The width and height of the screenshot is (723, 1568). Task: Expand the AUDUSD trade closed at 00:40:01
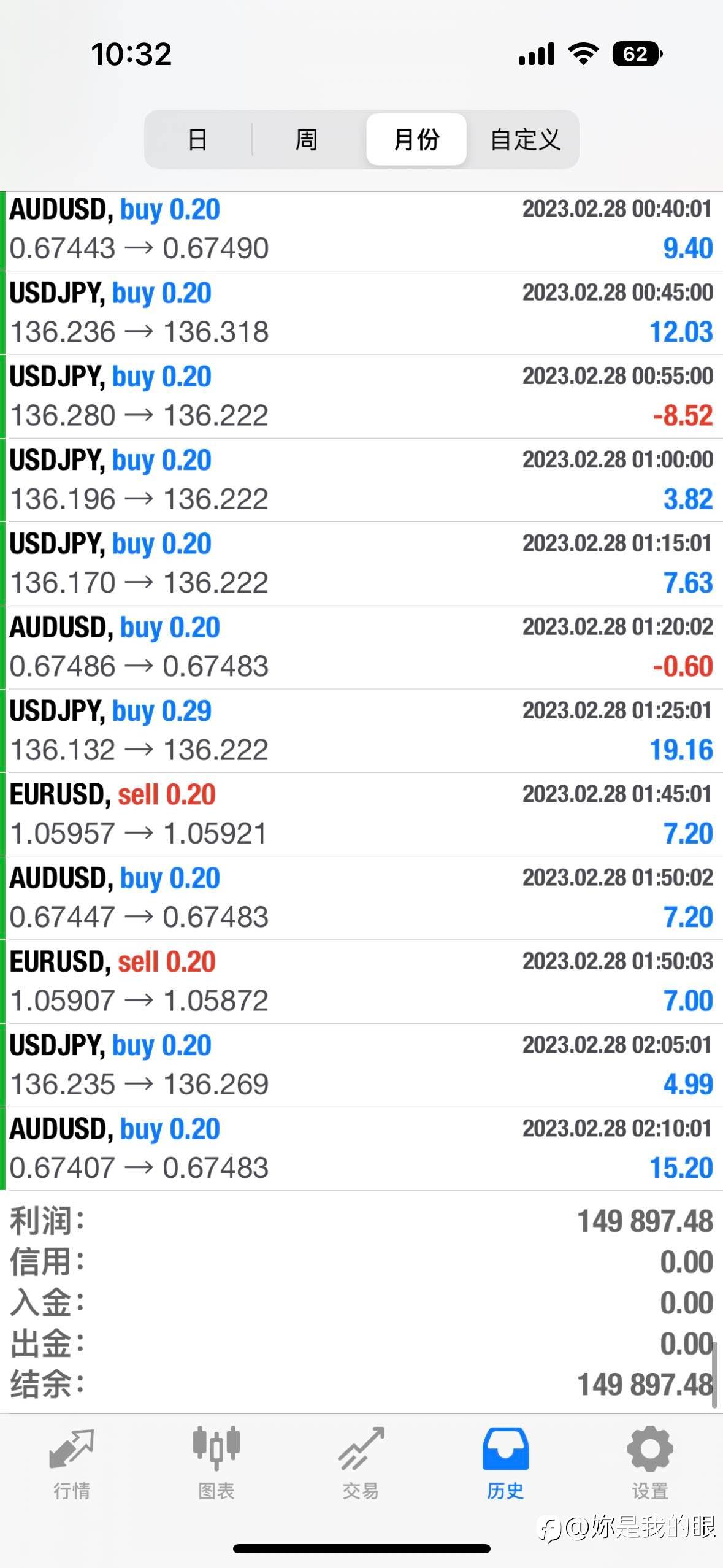pyautogui.click(x=362, y=229)
